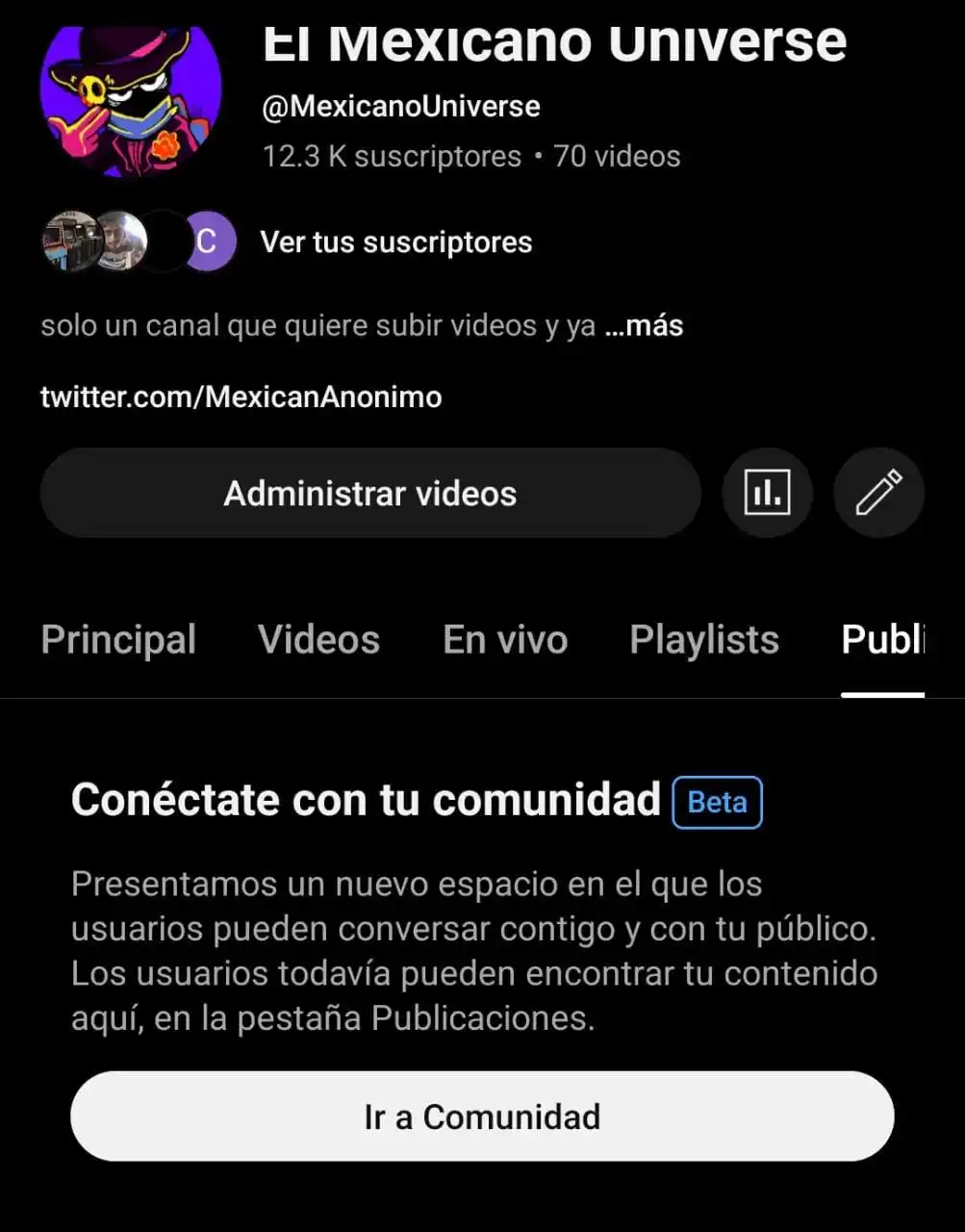Switch to the Videos tab
This screenshot has width=965, height=1232.
318,639
